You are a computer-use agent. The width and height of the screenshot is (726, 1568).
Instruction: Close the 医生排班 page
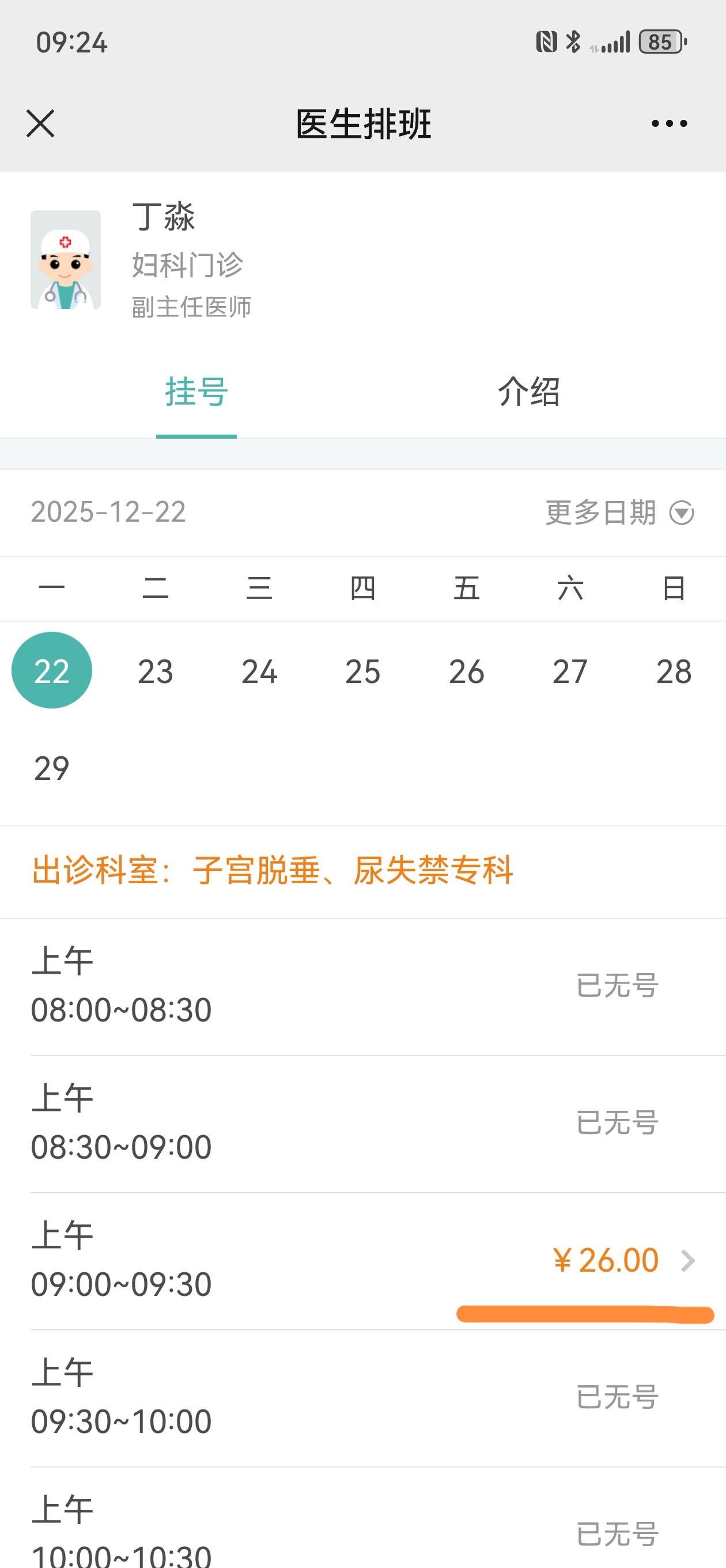(x=40, y=123)
